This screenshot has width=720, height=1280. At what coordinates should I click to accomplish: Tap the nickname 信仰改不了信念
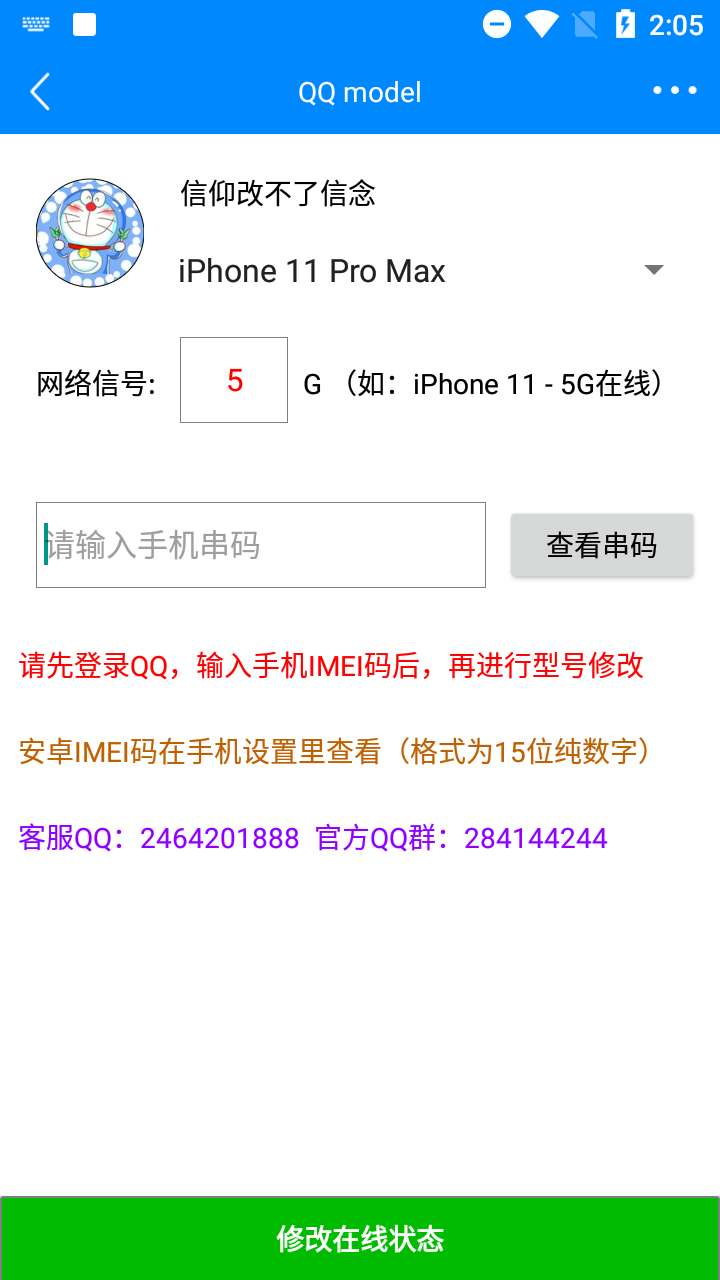(276, 195)
